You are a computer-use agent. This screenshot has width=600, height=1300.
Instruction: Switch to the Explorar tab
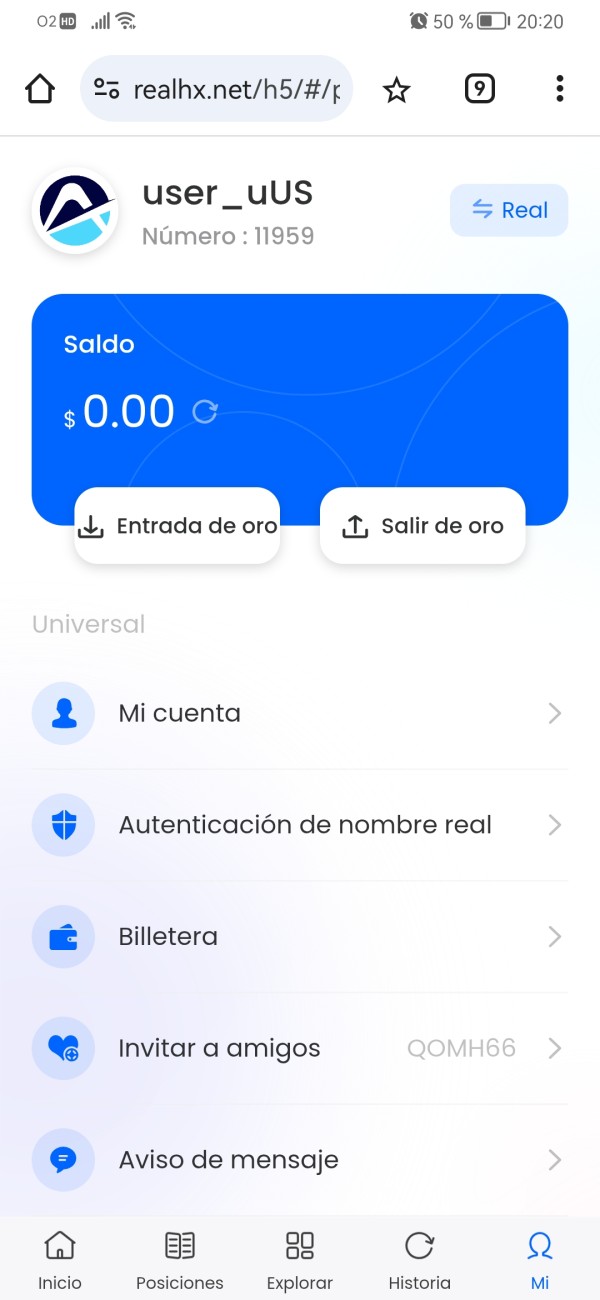[300, 1260]
